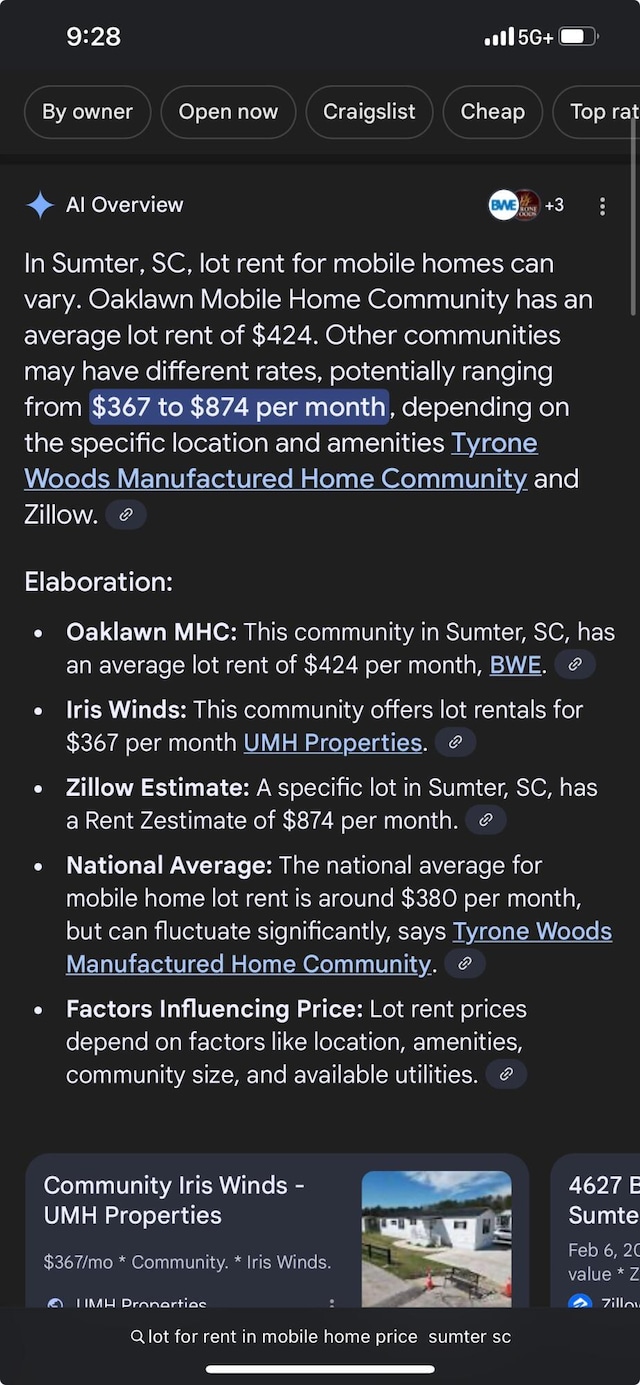Open the BWE link for Oaklawn MHC
The image size is (640, 1385).
point(515,665)
